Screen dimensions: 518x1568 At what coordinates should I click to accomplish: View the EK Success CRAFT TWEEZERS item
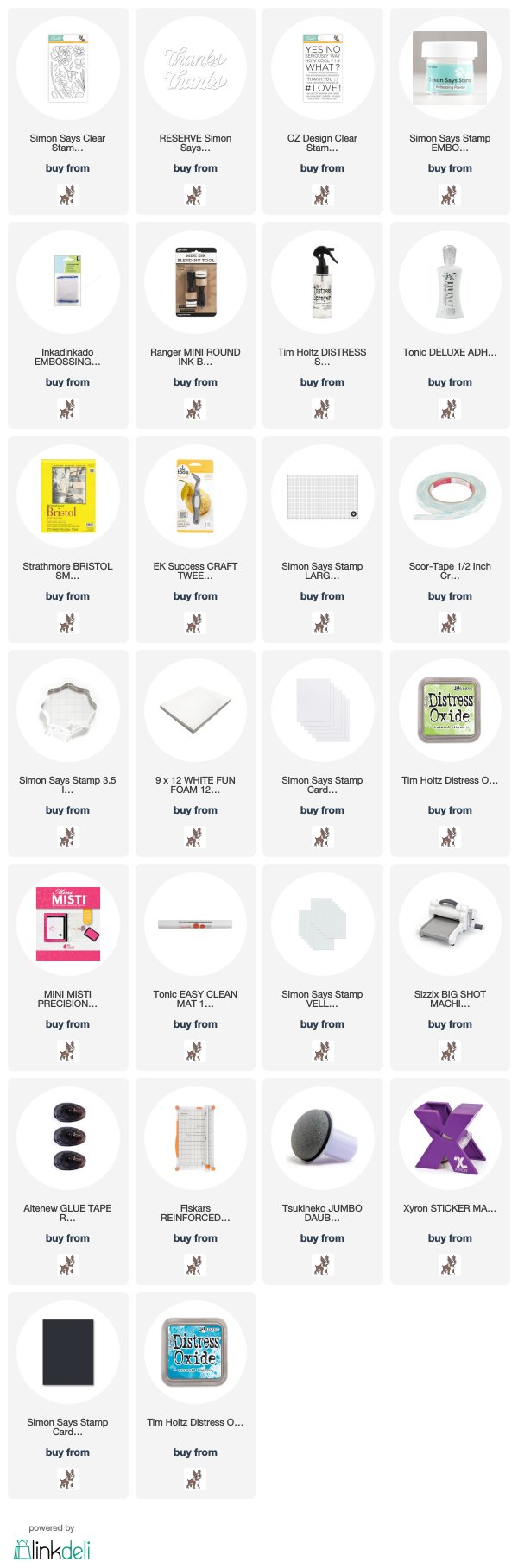[195, 497]
